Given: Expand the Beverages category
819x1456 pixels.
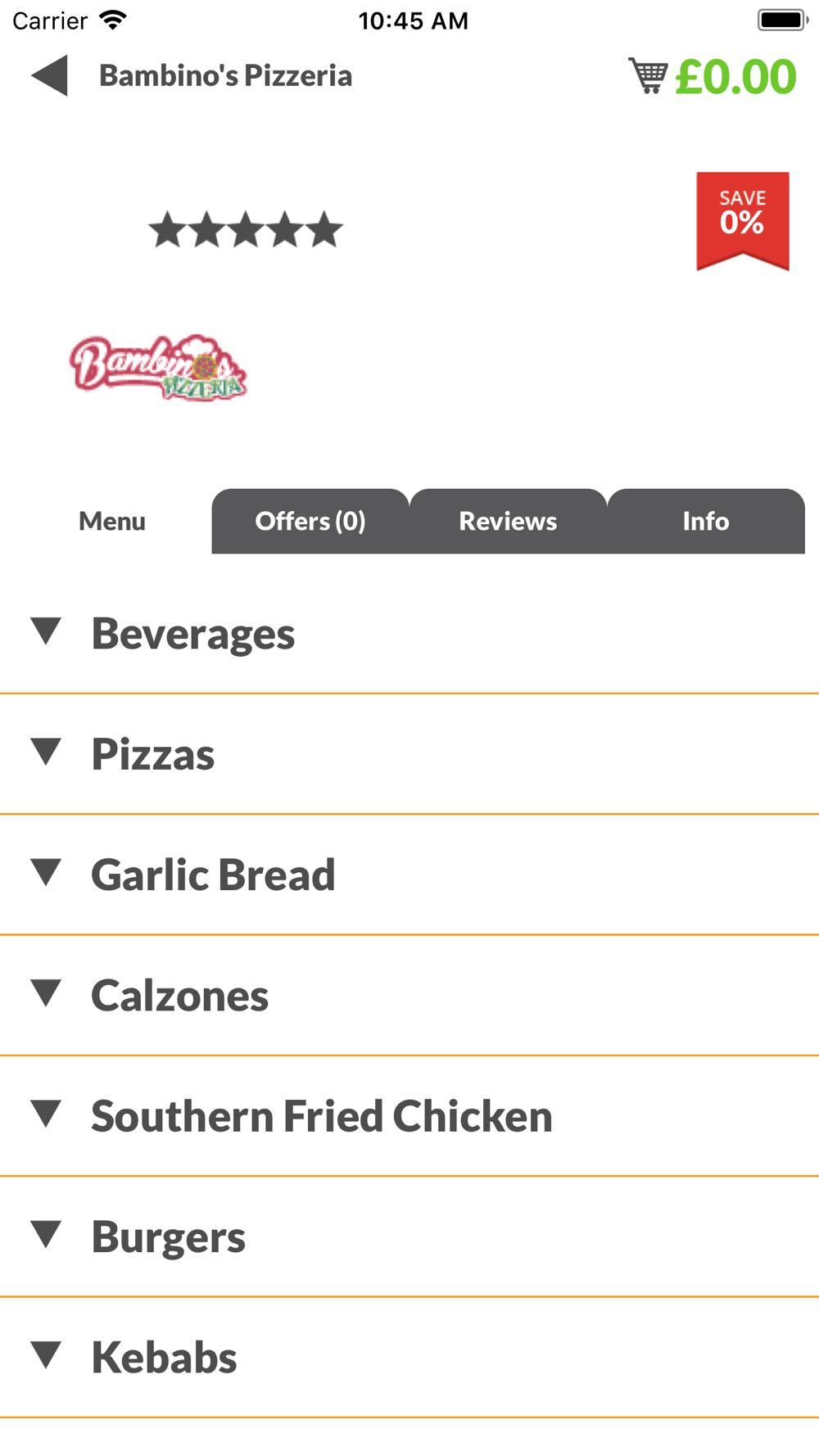Looking at the screenshot, I should (x=409, y=634).
